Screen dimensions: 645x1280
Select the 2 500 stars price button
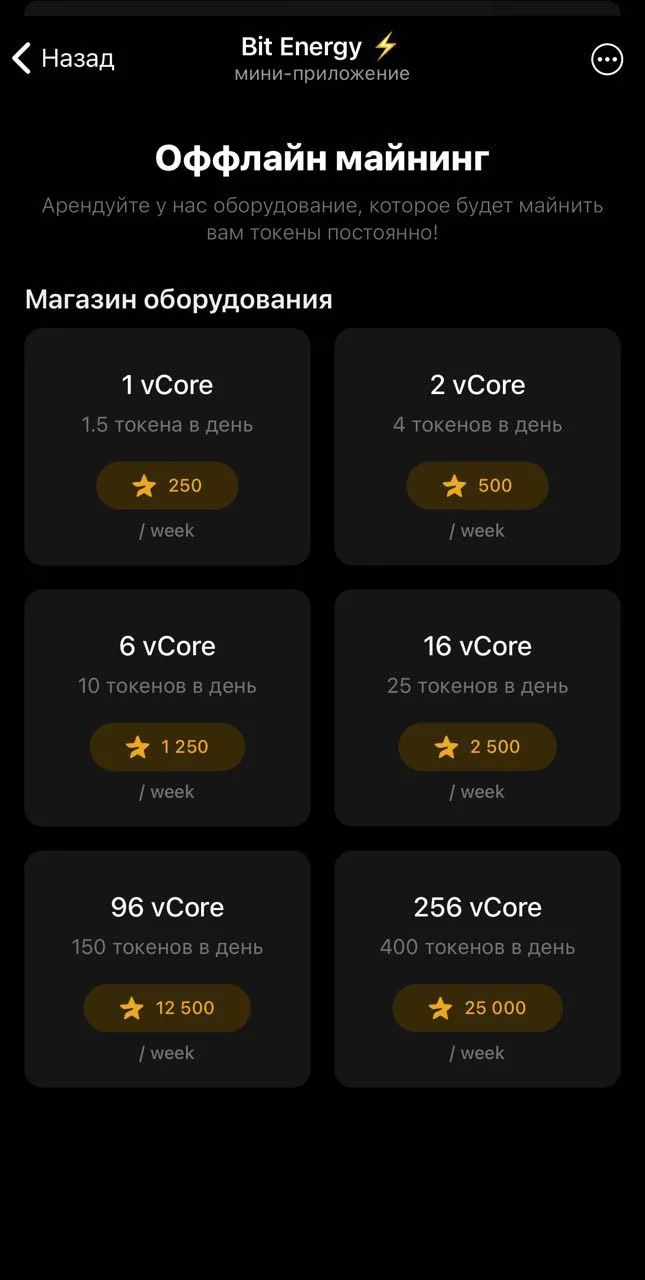(477, 747)
